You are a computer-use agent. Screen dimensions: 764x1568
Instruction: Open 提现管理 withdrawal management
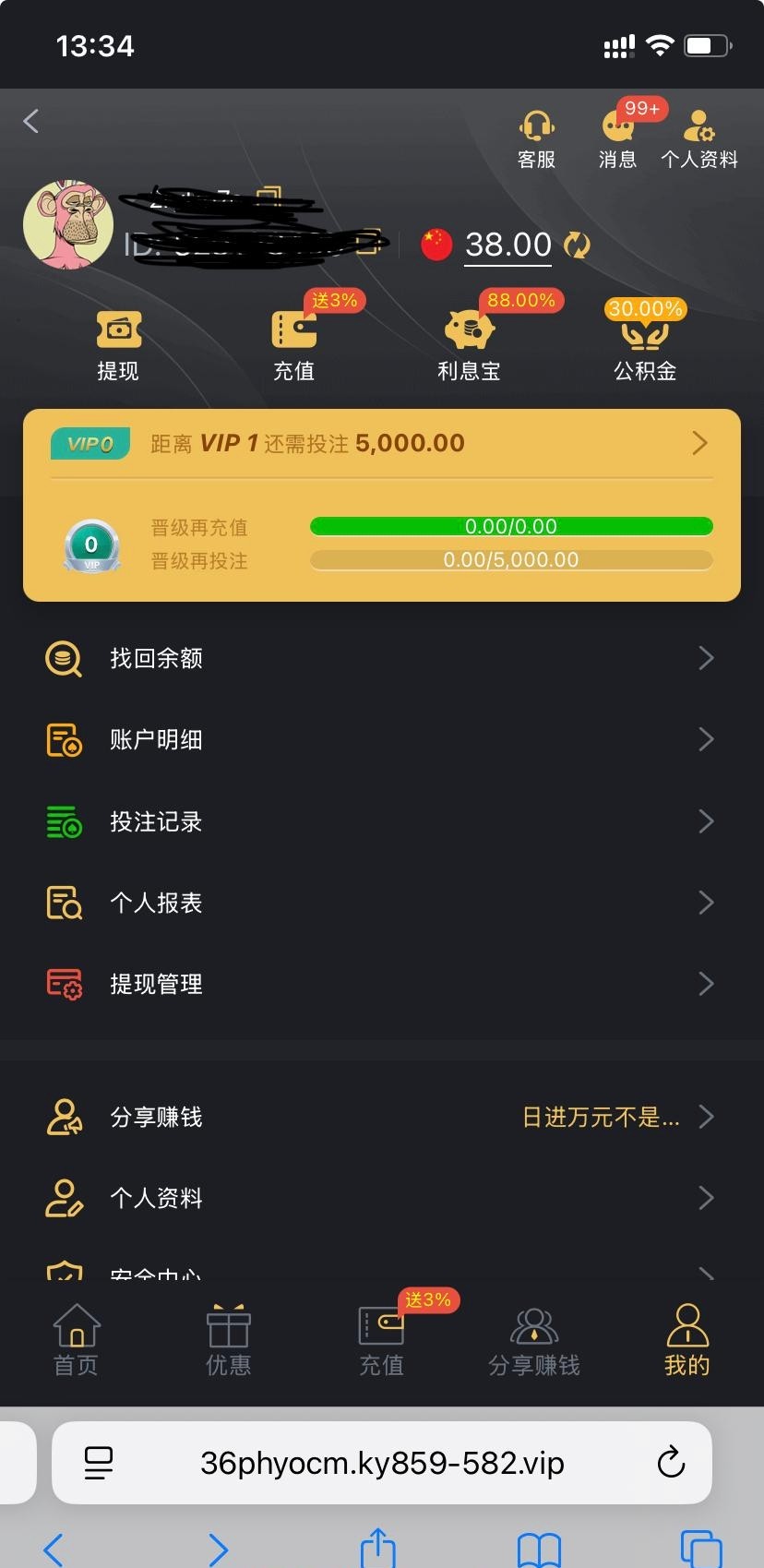point(382,984)
